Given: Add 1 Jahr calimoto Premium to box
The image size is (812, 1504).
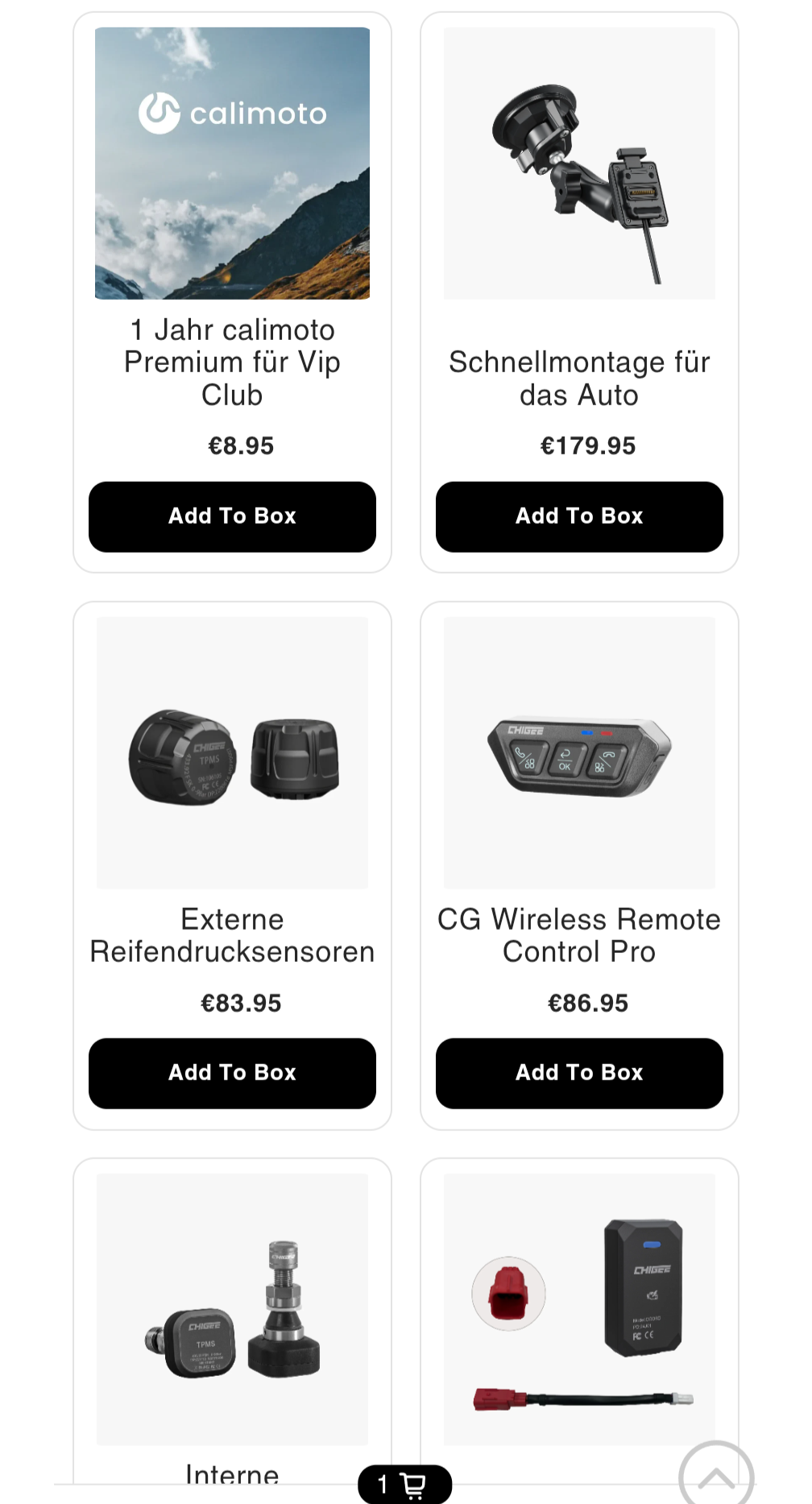Looking at the screenshot, I should (232, 516).
